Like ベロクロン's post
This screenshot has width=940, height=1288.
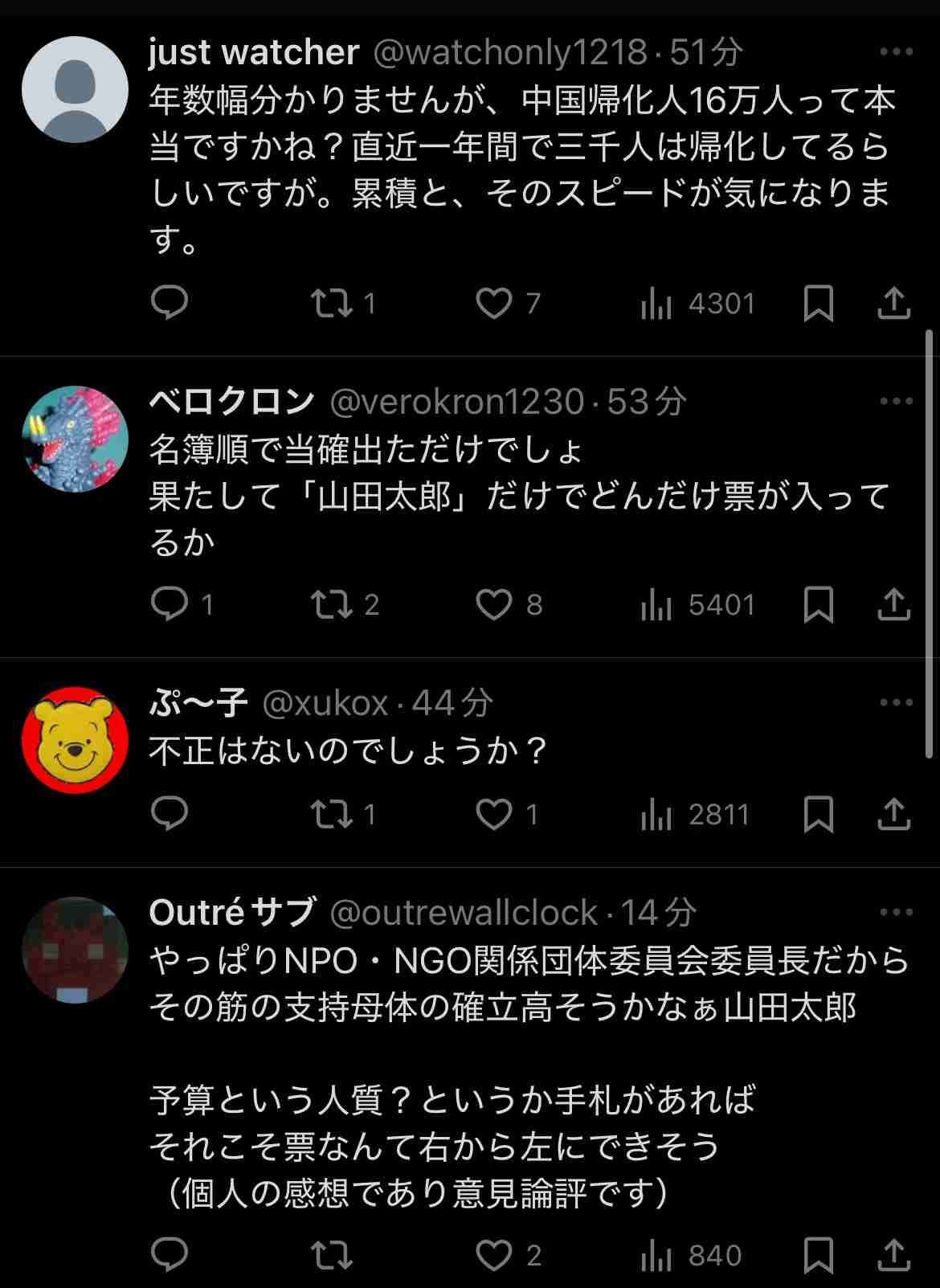click(494, 604)
